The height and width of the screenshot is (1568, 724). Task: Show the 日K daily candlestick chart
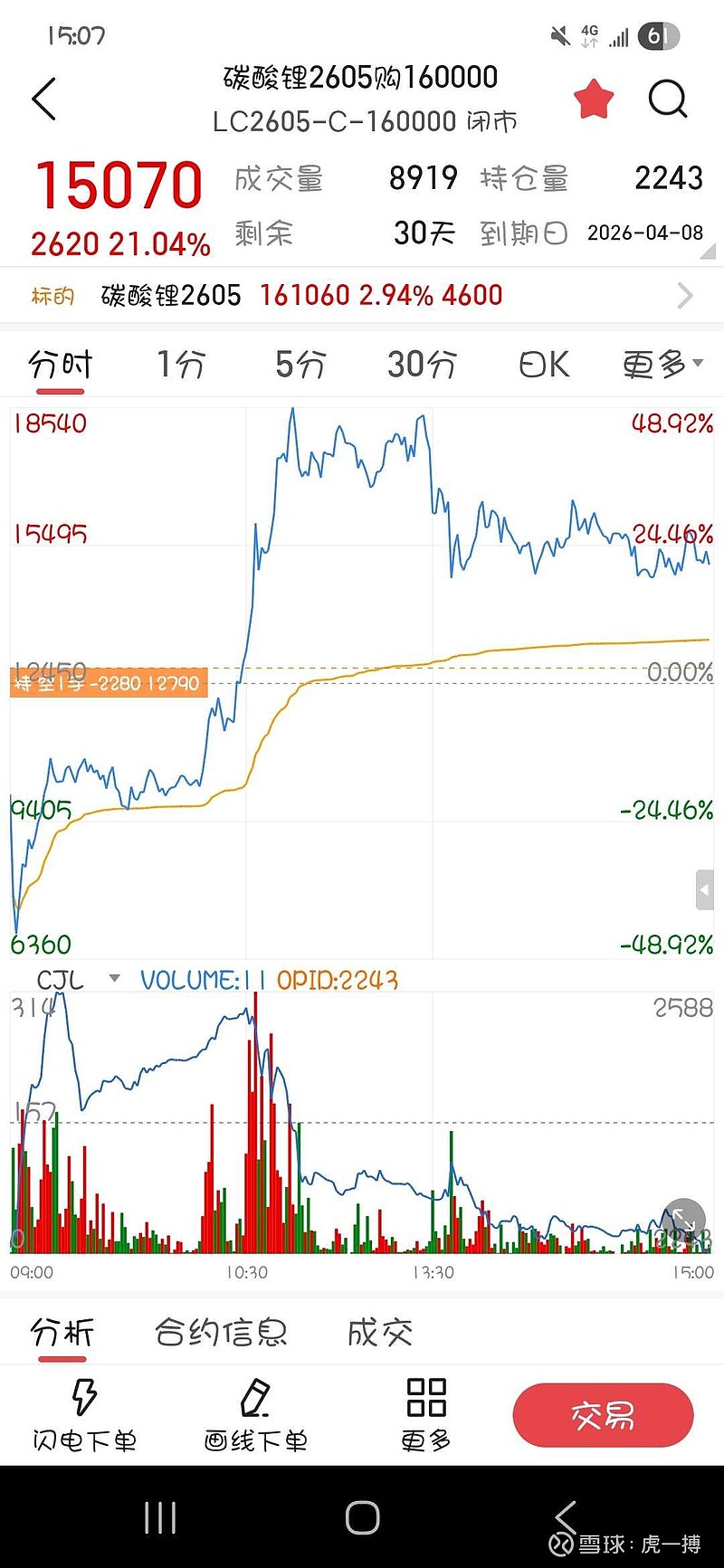point(544,365)
